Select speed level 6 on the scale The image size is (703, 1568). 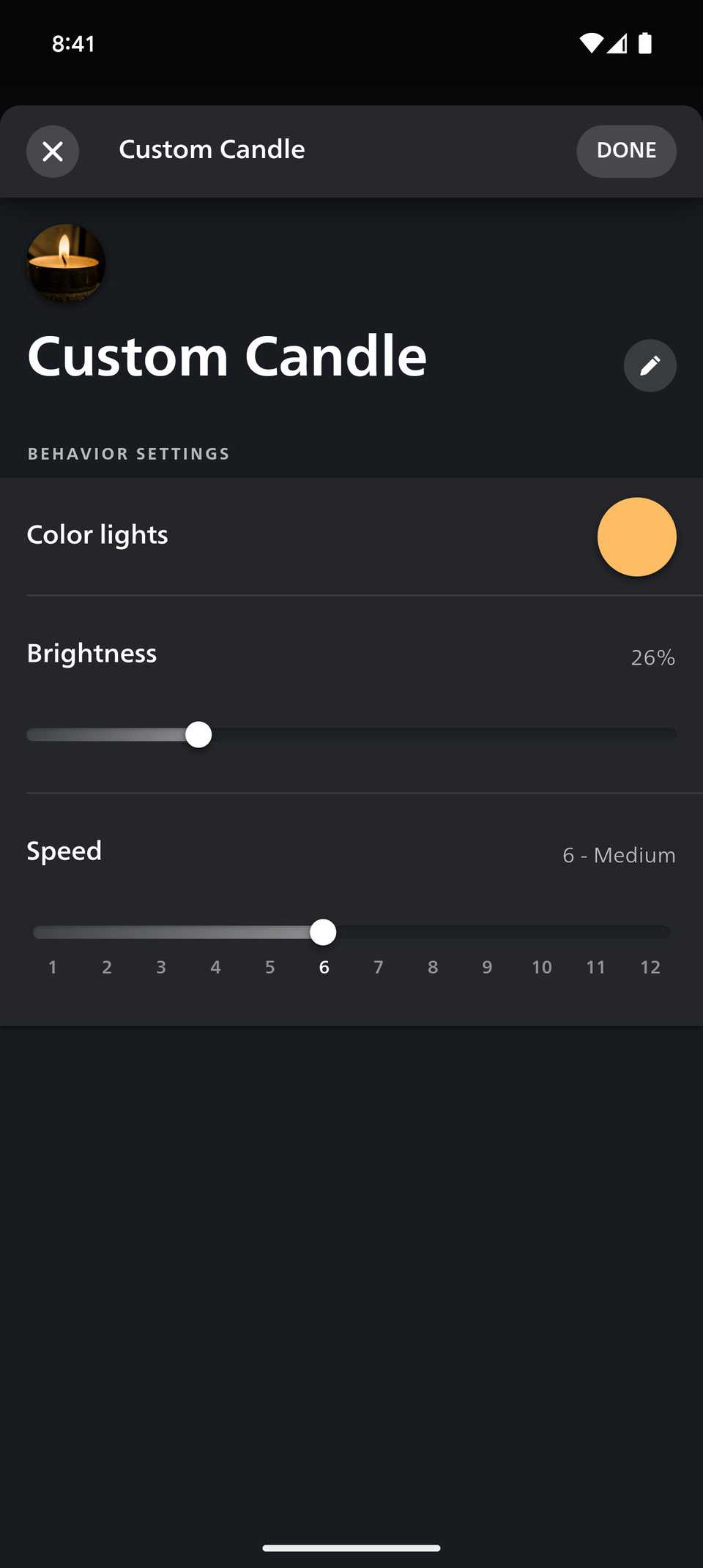[324, 967]
